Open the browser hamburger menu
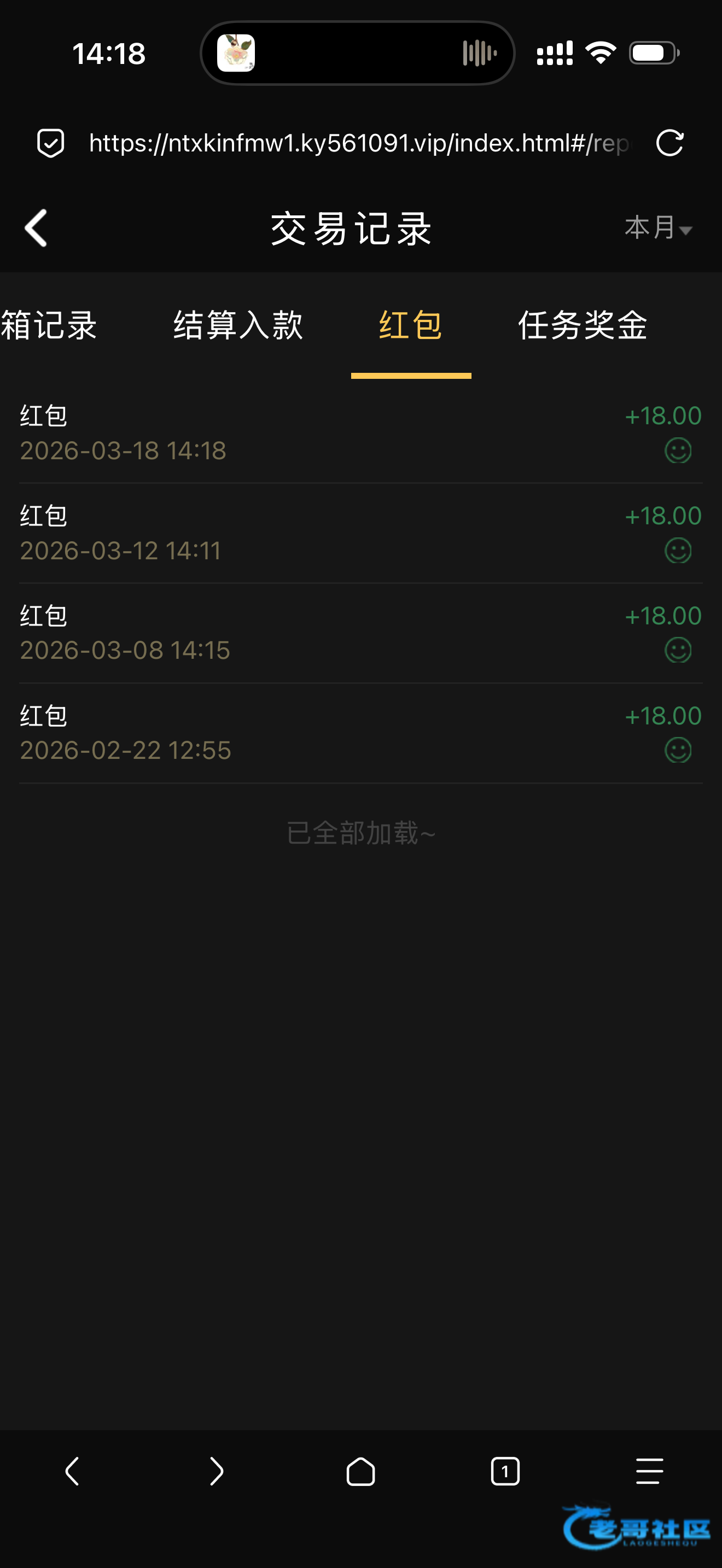The image size is (722, 1568). click(649, 1472)
